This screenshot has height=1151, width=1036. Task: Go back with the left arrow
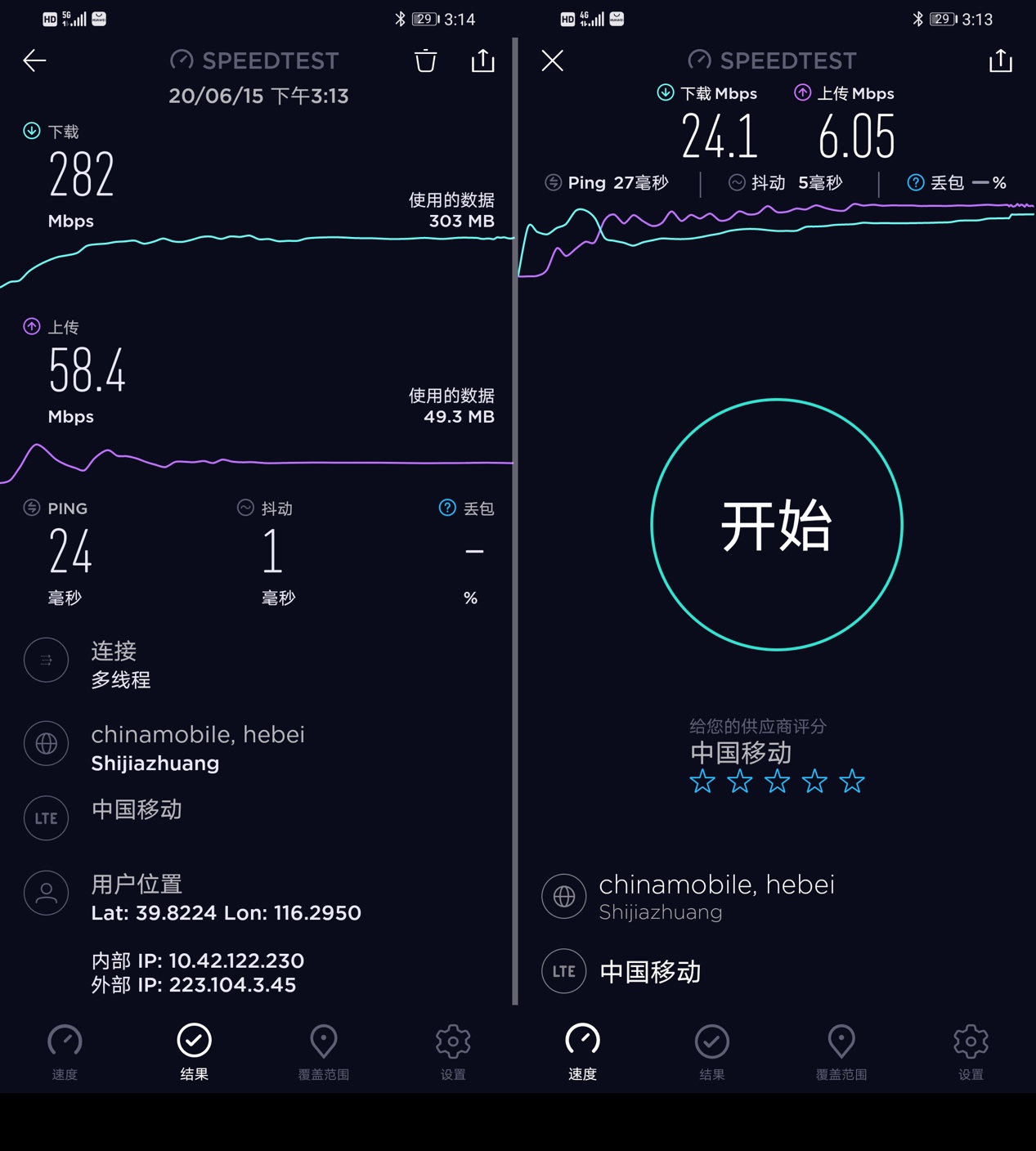pos(34,60)
